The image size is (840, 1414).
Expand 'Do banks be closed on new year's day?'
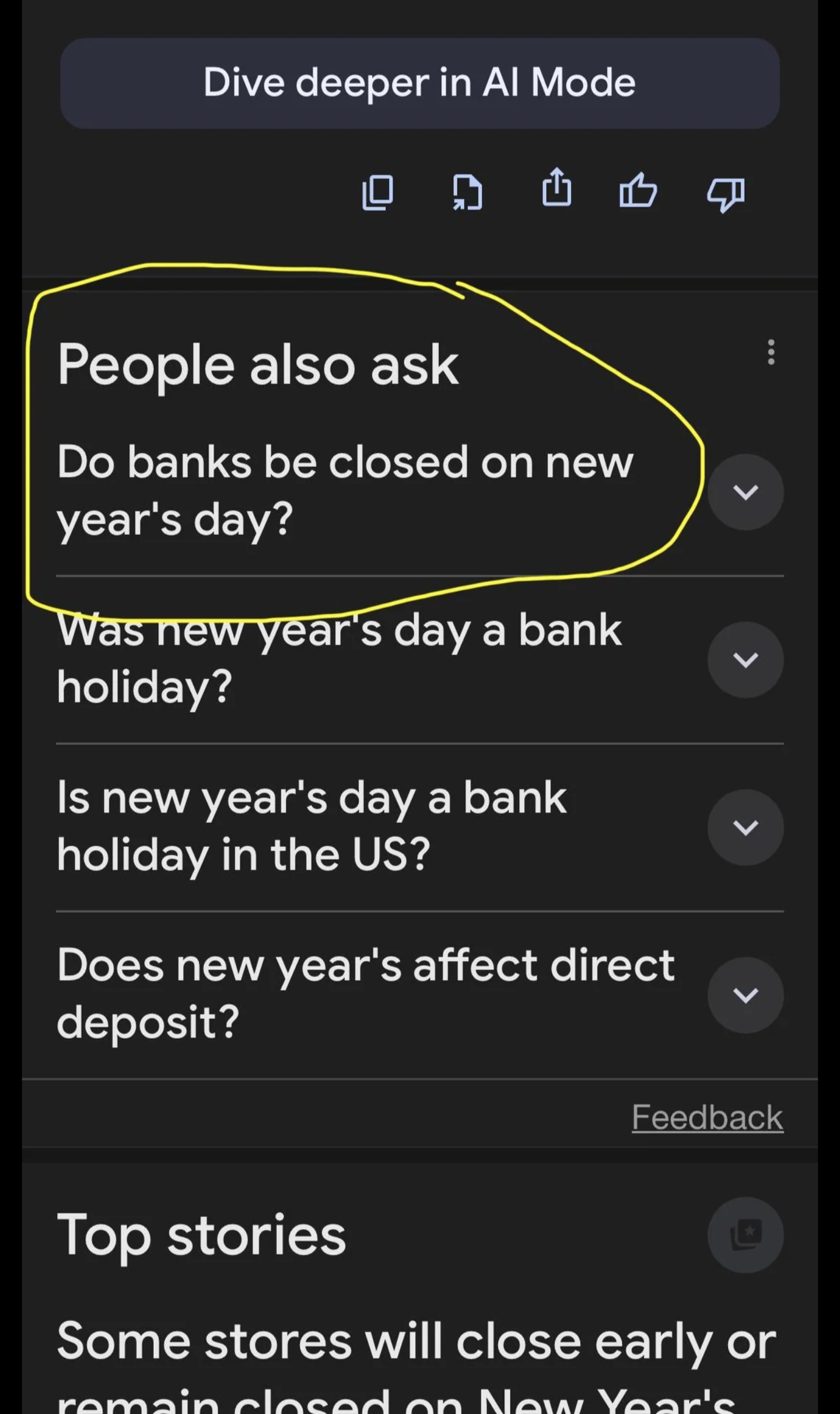point(745,492)
